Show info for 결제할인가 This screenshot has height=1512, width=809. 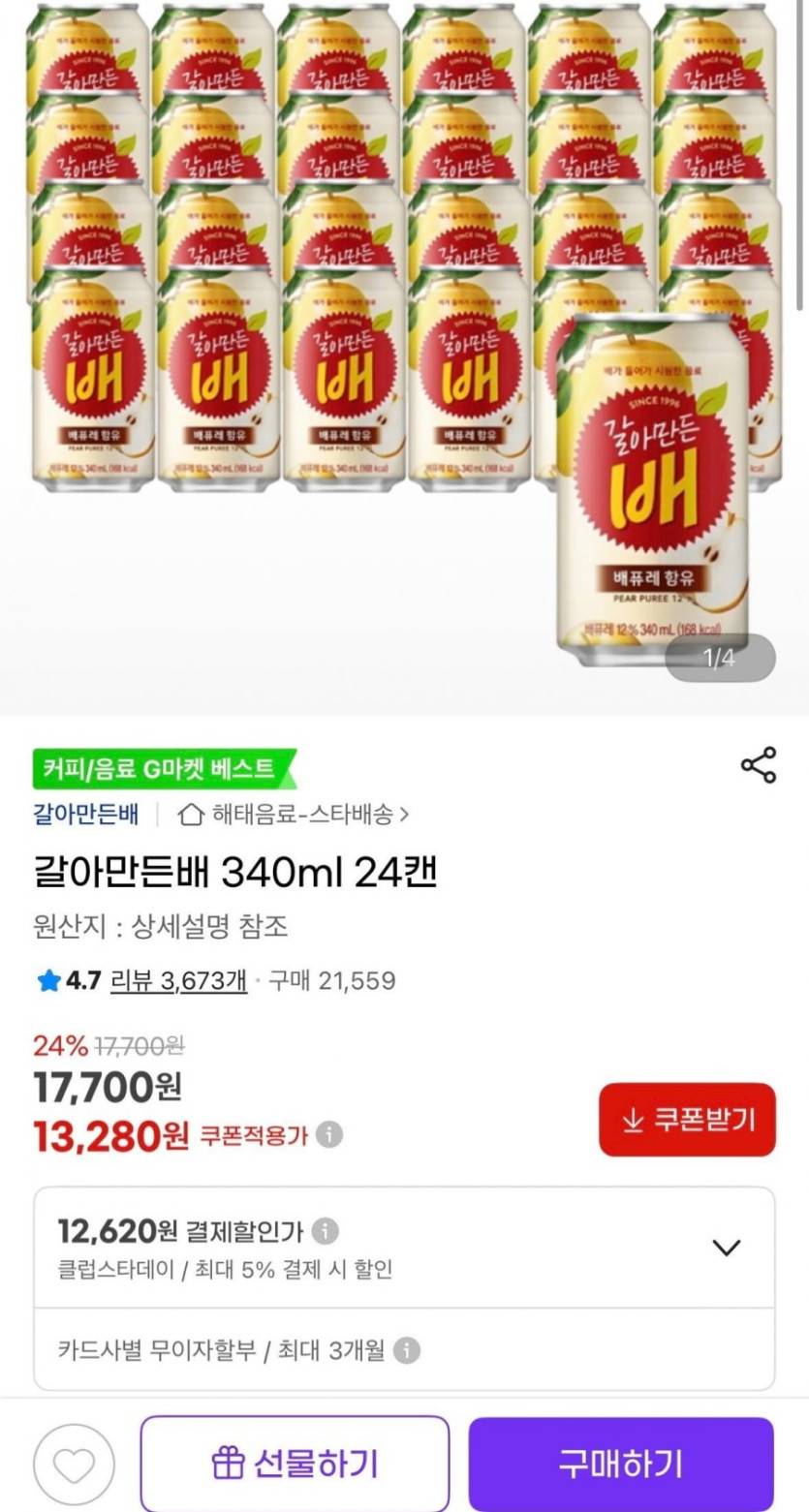325,1232
